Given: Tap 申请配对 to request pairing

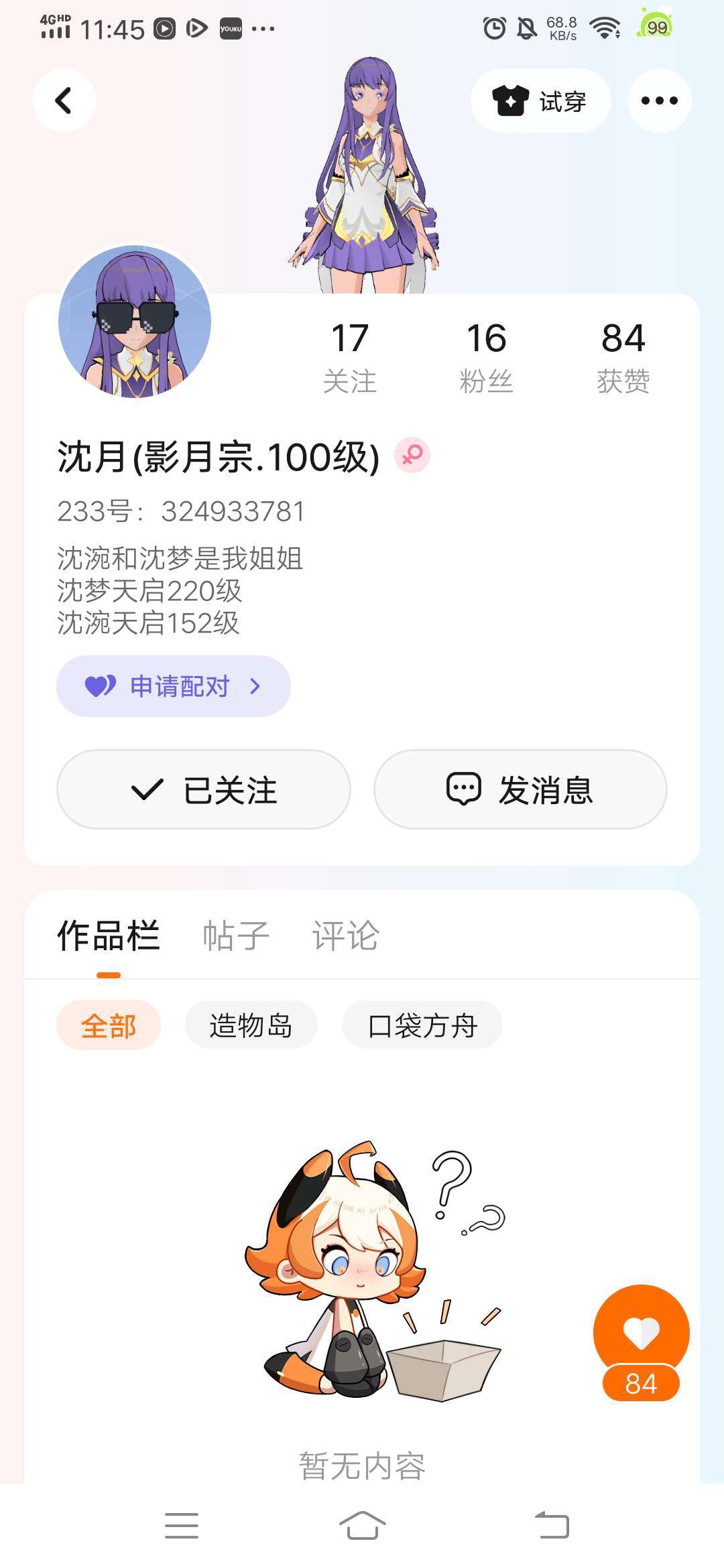Looking at the screenshot, I should (173, 686).
